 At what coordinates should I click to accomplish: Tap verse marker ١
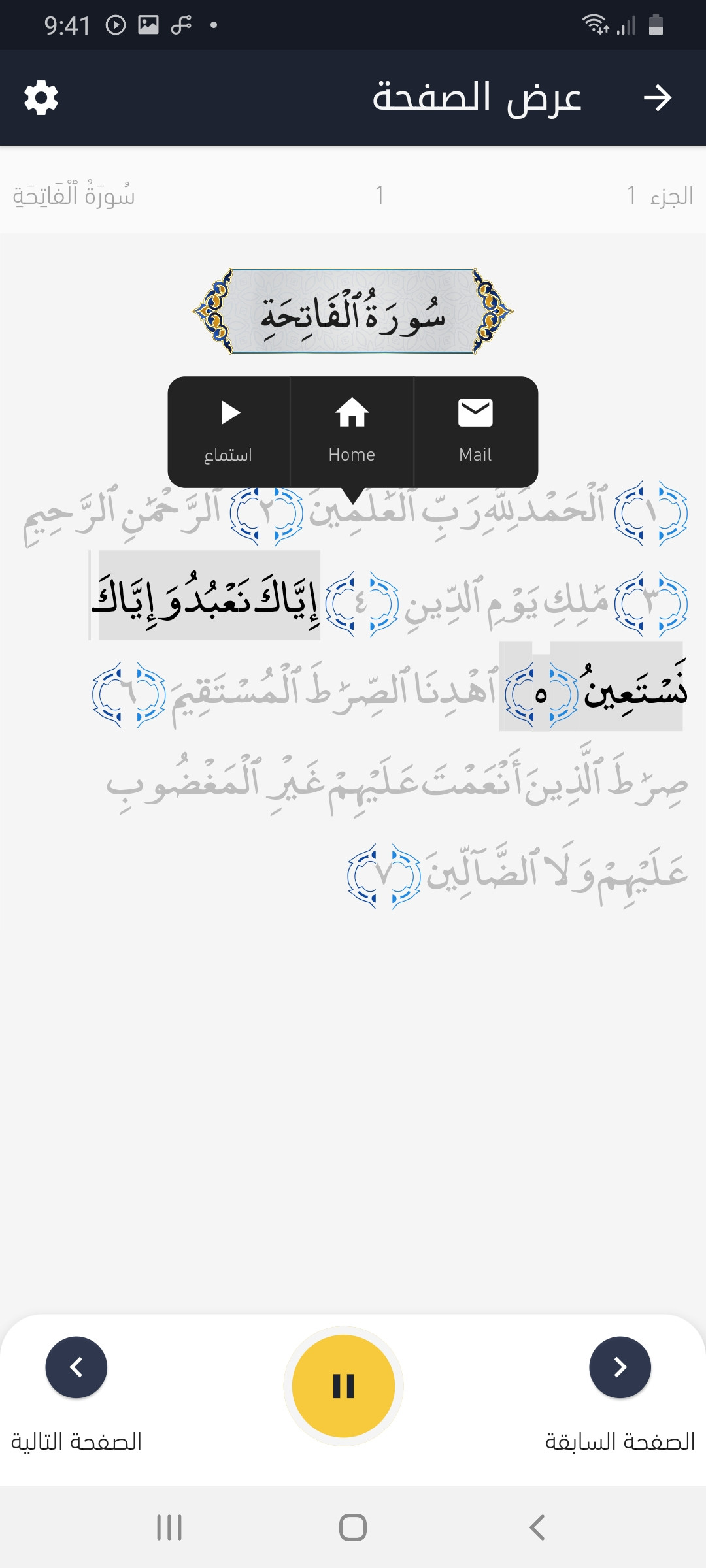pyautogui.click(x=651, y=514)
